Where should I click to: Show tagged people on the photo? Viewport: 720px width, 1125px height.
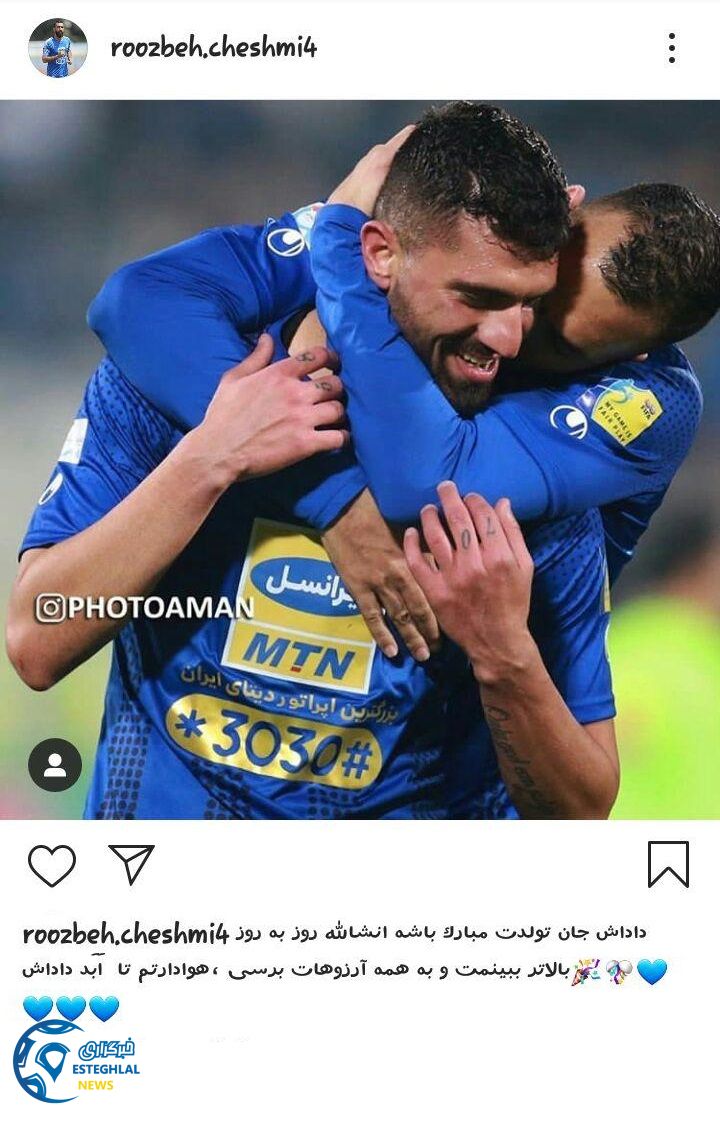click(55, 765)
